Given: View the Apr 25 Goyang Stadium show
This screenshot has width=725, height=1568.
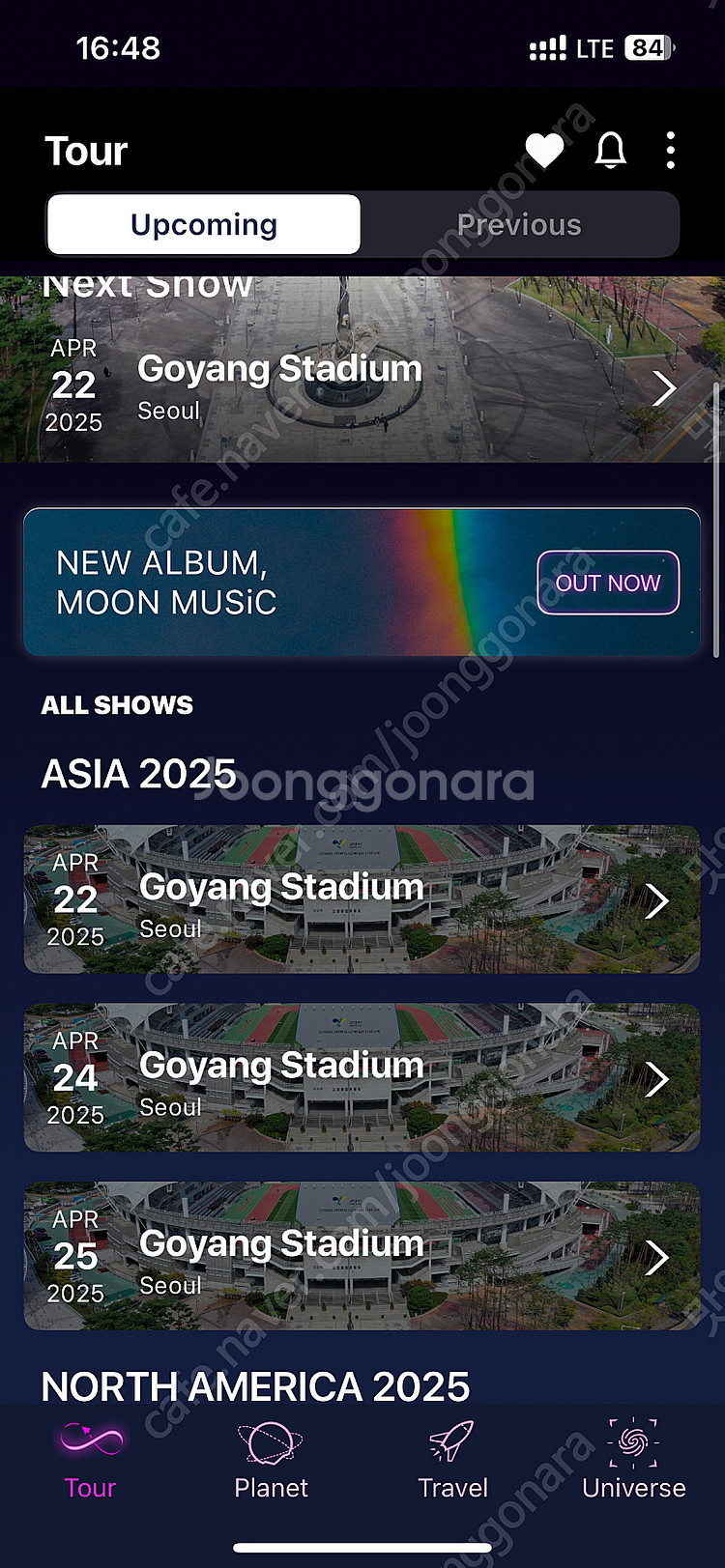Looking at the screenshot, I should [362, 1256].
